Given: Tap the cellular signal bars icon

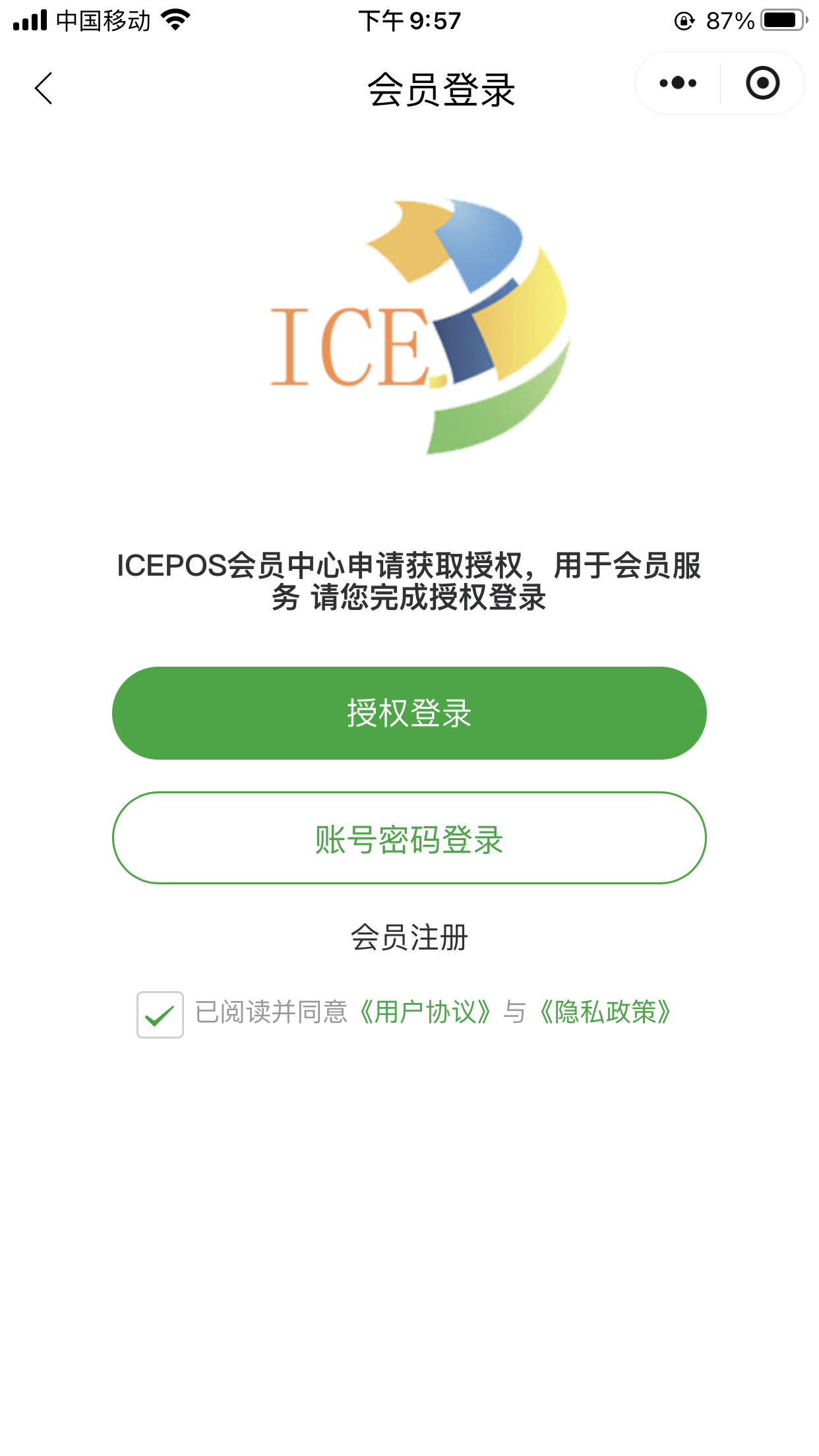Looking at the screenshot, I should pyautogui.click(x=30, y=20).
